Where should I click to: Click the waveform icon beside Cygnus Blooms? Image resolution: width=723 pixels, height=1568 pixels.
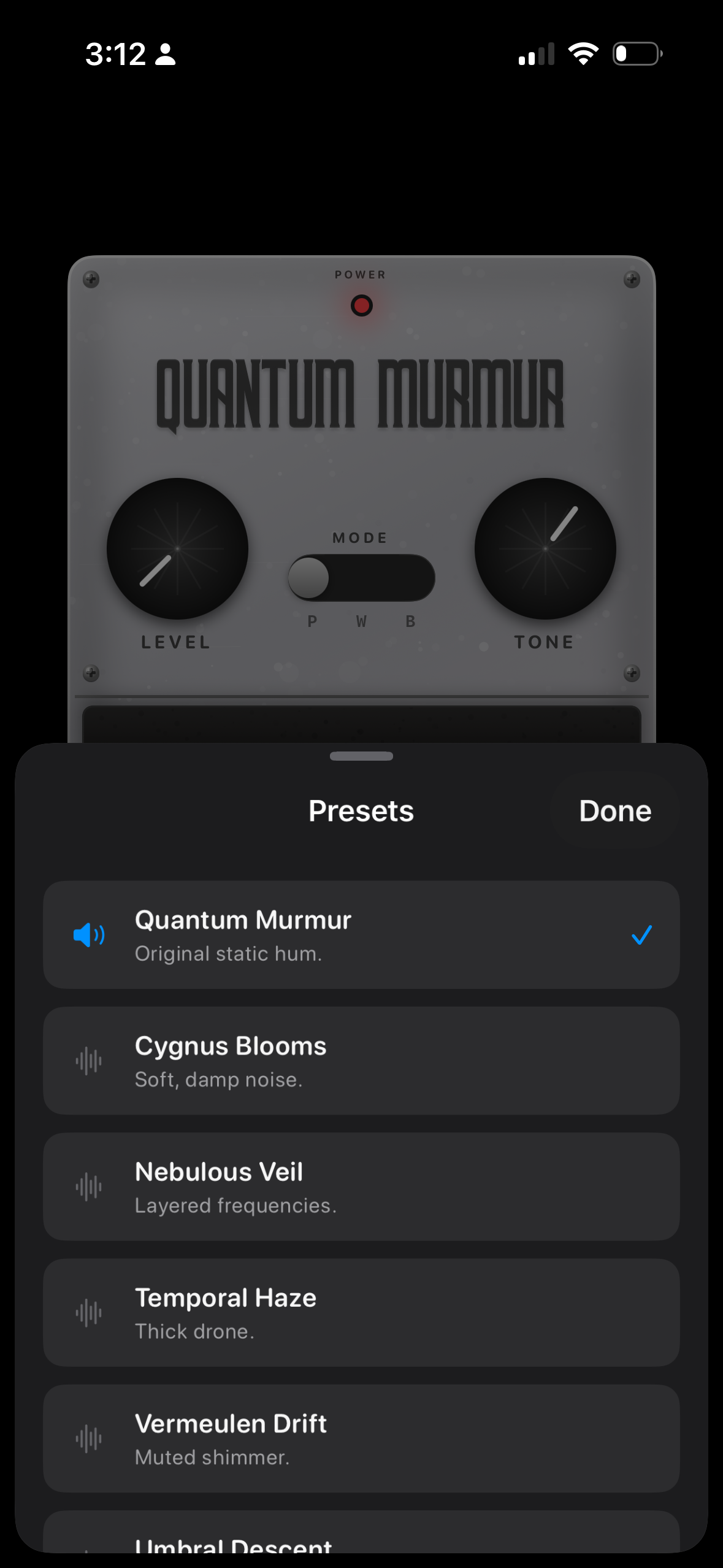[x=90, y=1061]
